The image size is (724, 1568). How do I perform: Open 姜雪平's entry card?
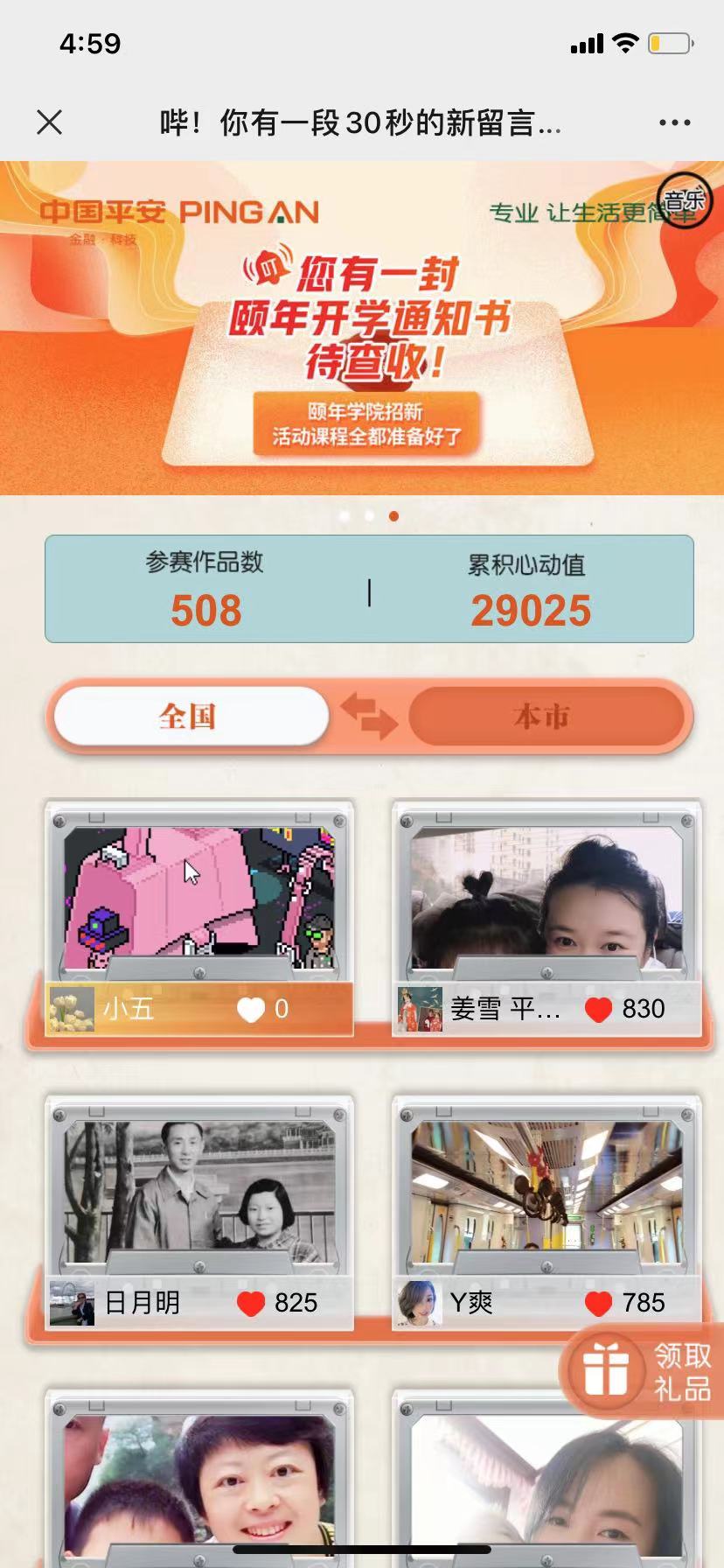[x=546, y=897]
